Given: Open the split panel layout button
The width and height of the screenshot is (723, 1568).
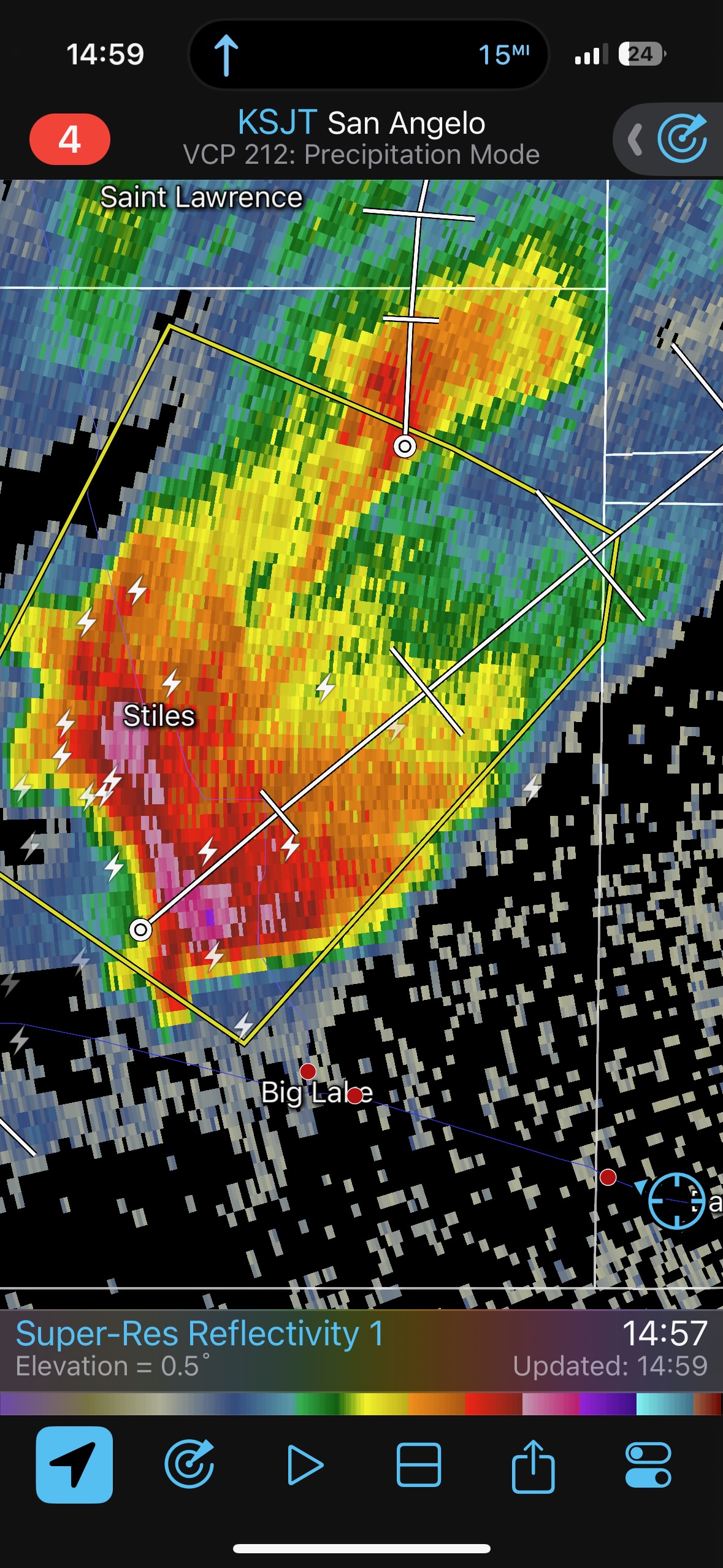Looking at the screenshot, I should pyautogui.click(x=418, y=1465).
